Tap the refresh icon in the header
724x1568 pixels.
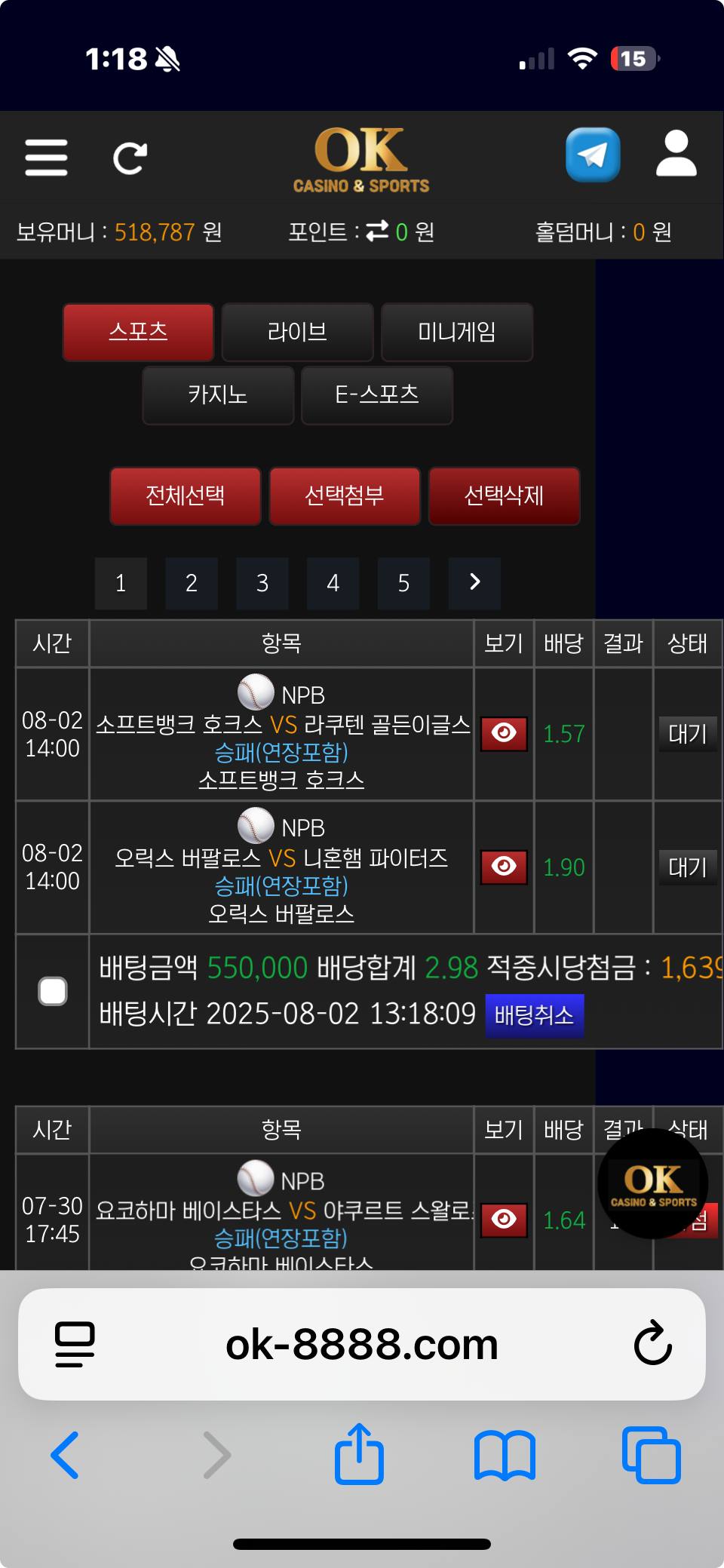point(130,158)
